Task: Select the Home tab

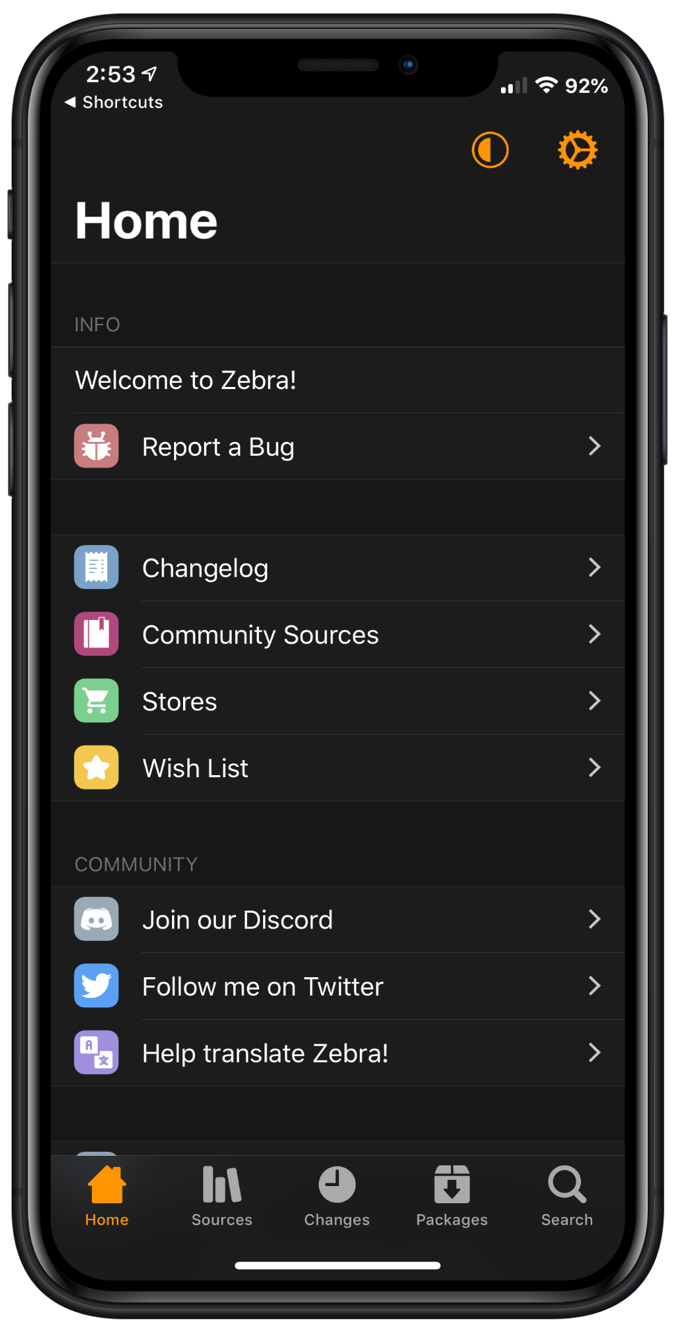Action: [x=107, y=1197]
